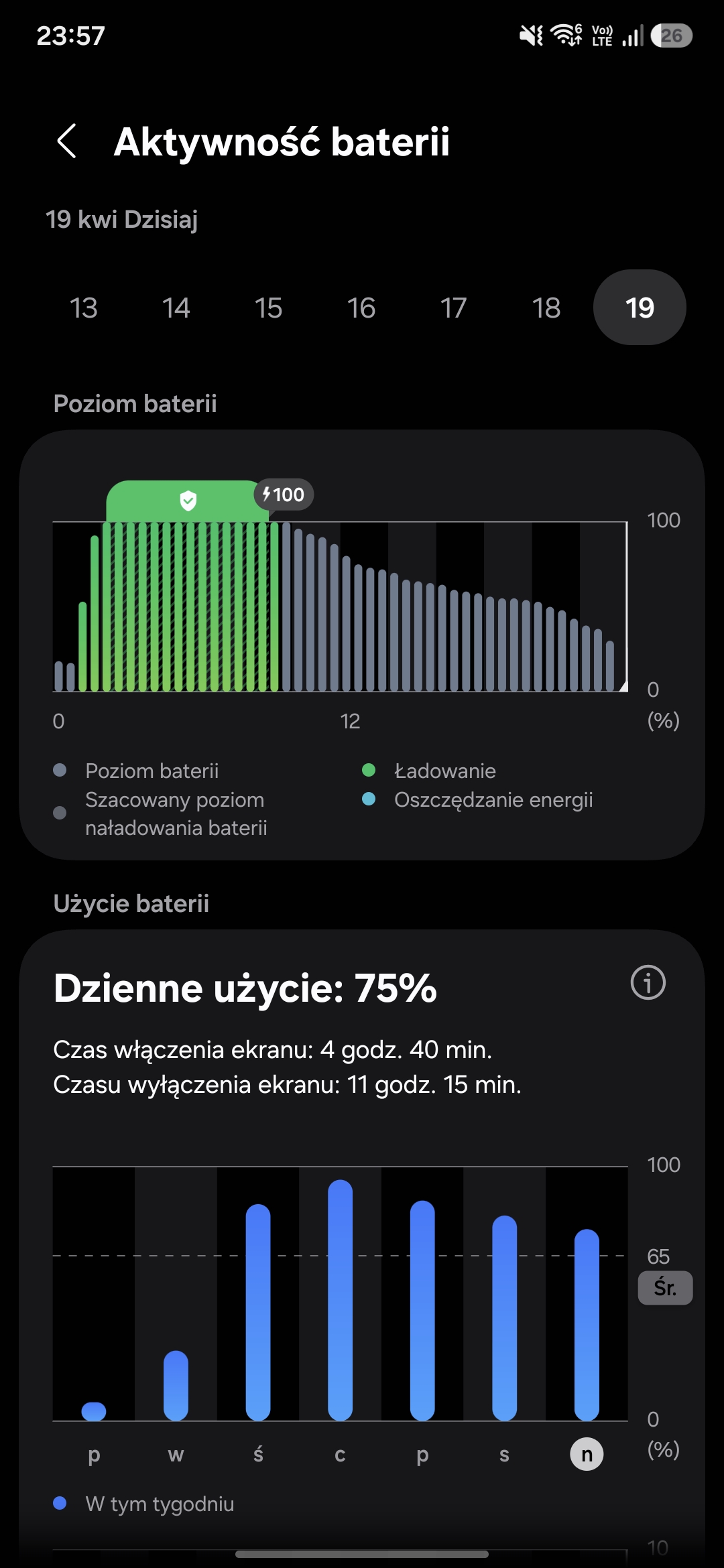
Task: Switch to day 14
Action: click(176, 308)
